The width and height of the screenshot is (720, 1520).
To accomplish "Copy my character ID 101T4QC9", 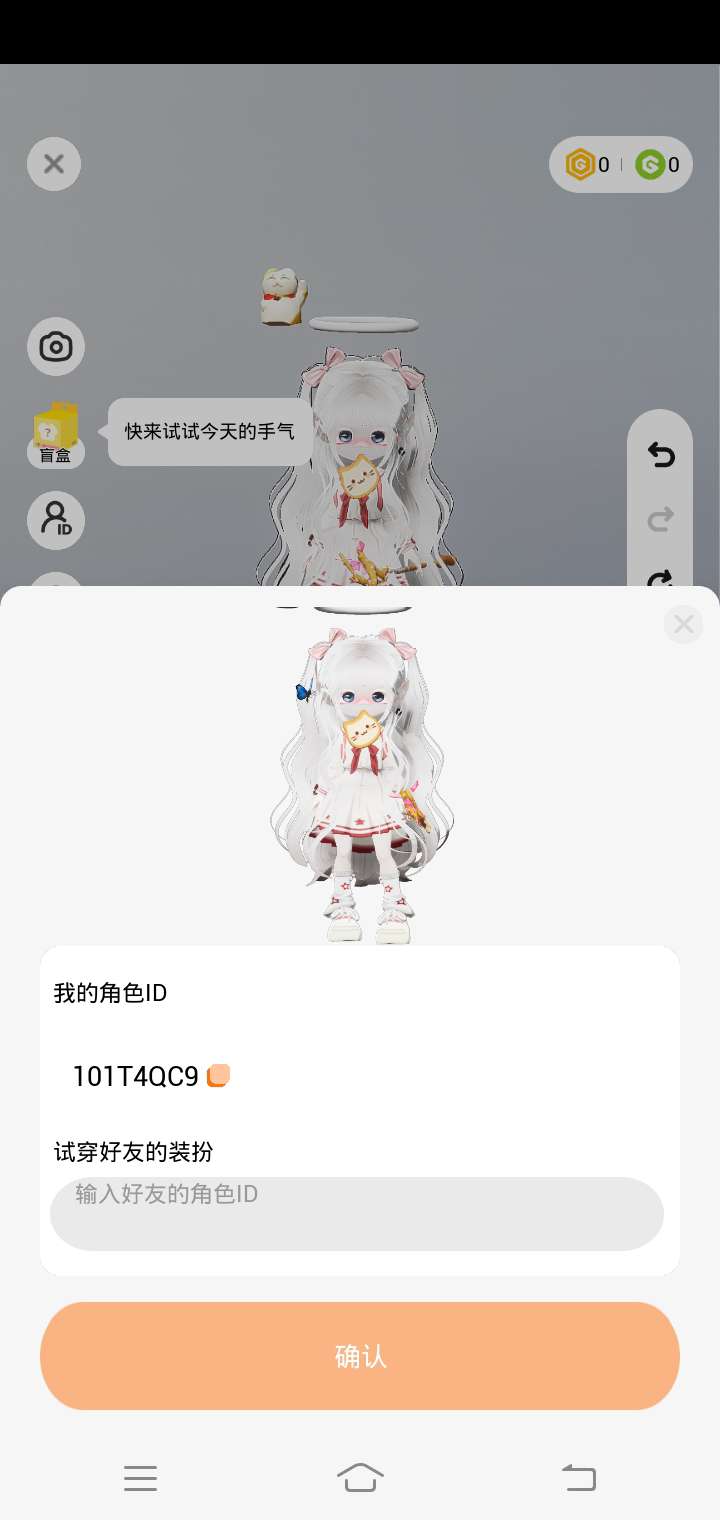I will [218, 1076].
